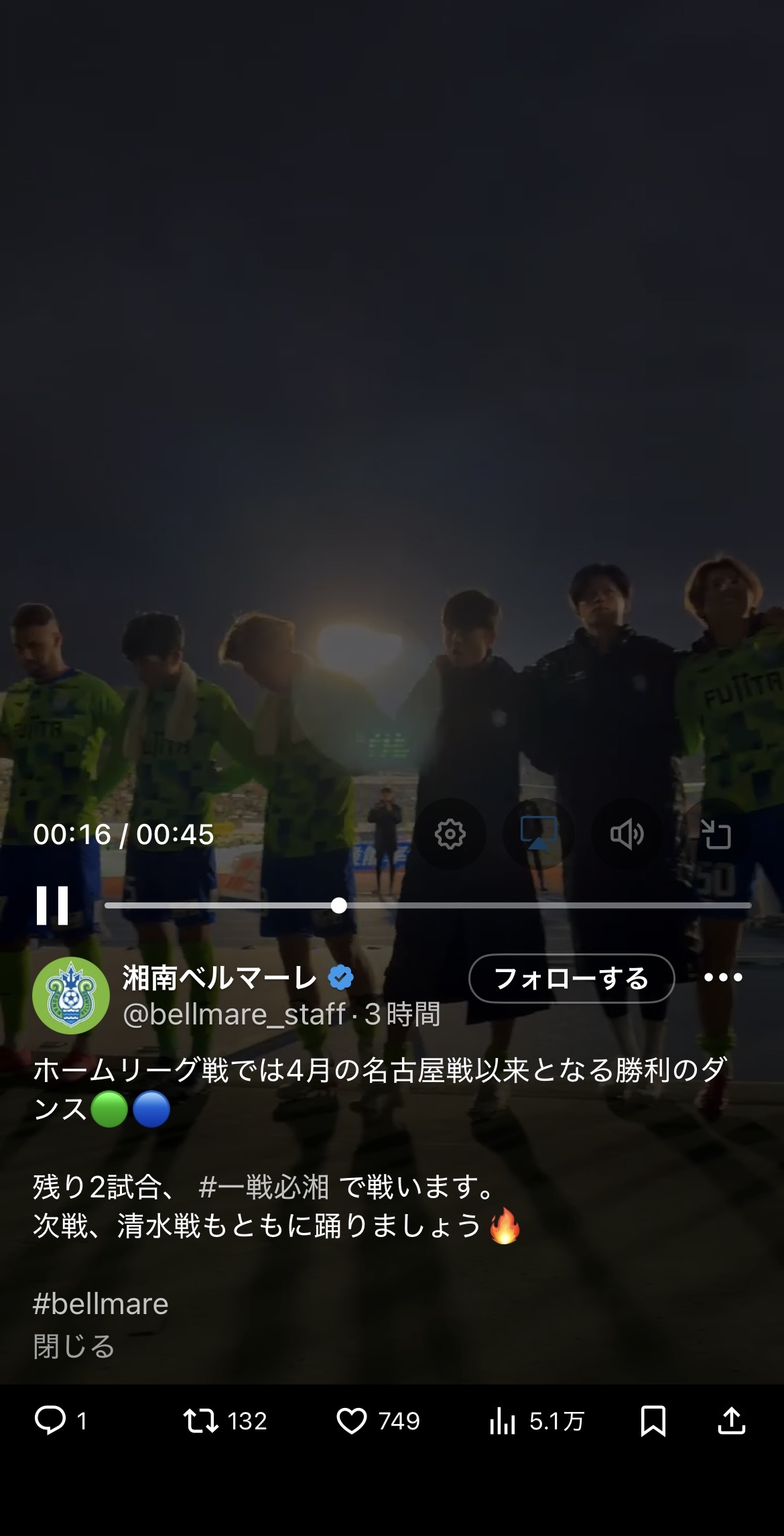Share this post
Viewport: 784px width, 1536px height.
point(731,1420)
